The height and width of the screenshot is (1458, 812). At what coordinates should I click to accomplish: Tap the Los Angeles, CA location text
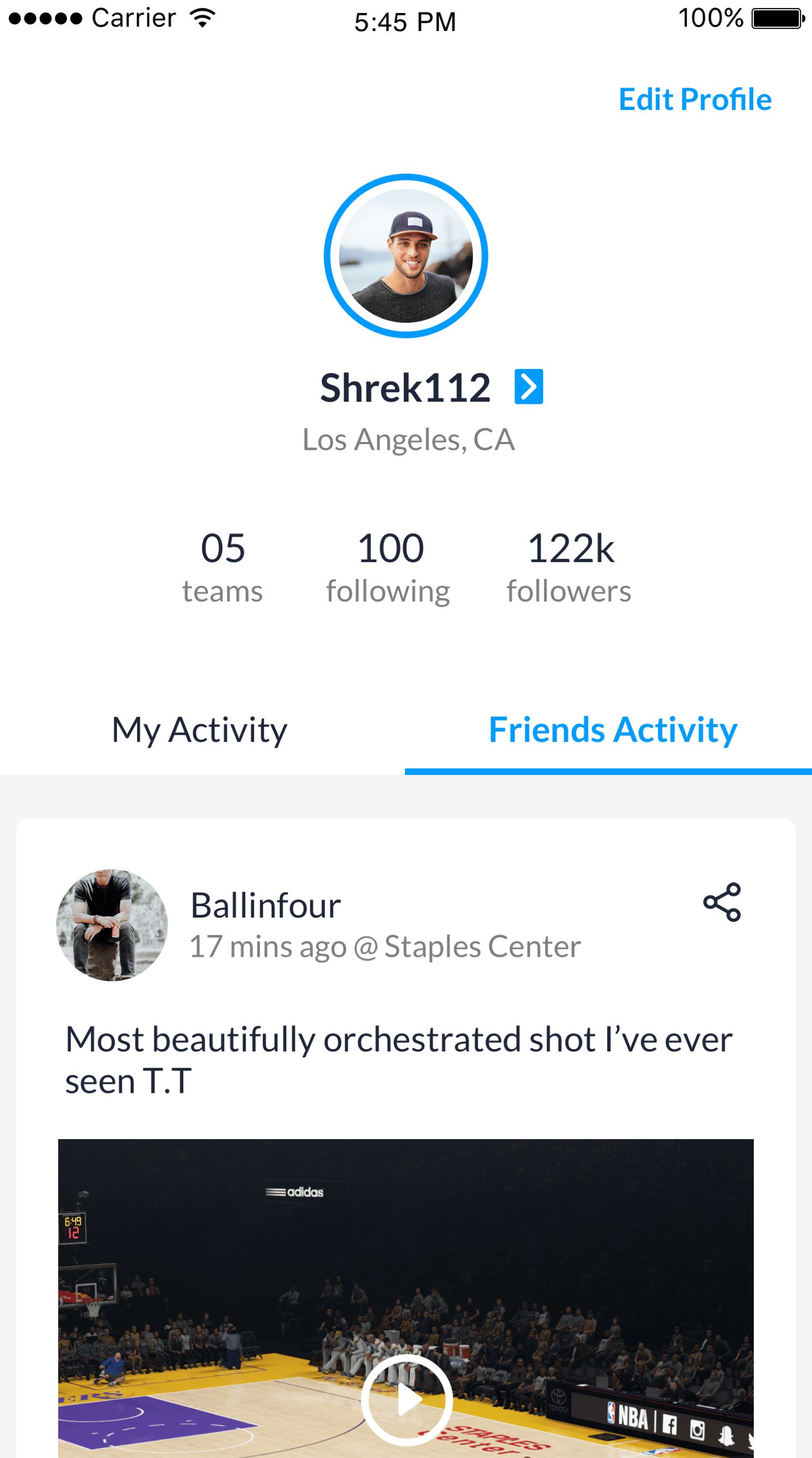tap(409, 440)
